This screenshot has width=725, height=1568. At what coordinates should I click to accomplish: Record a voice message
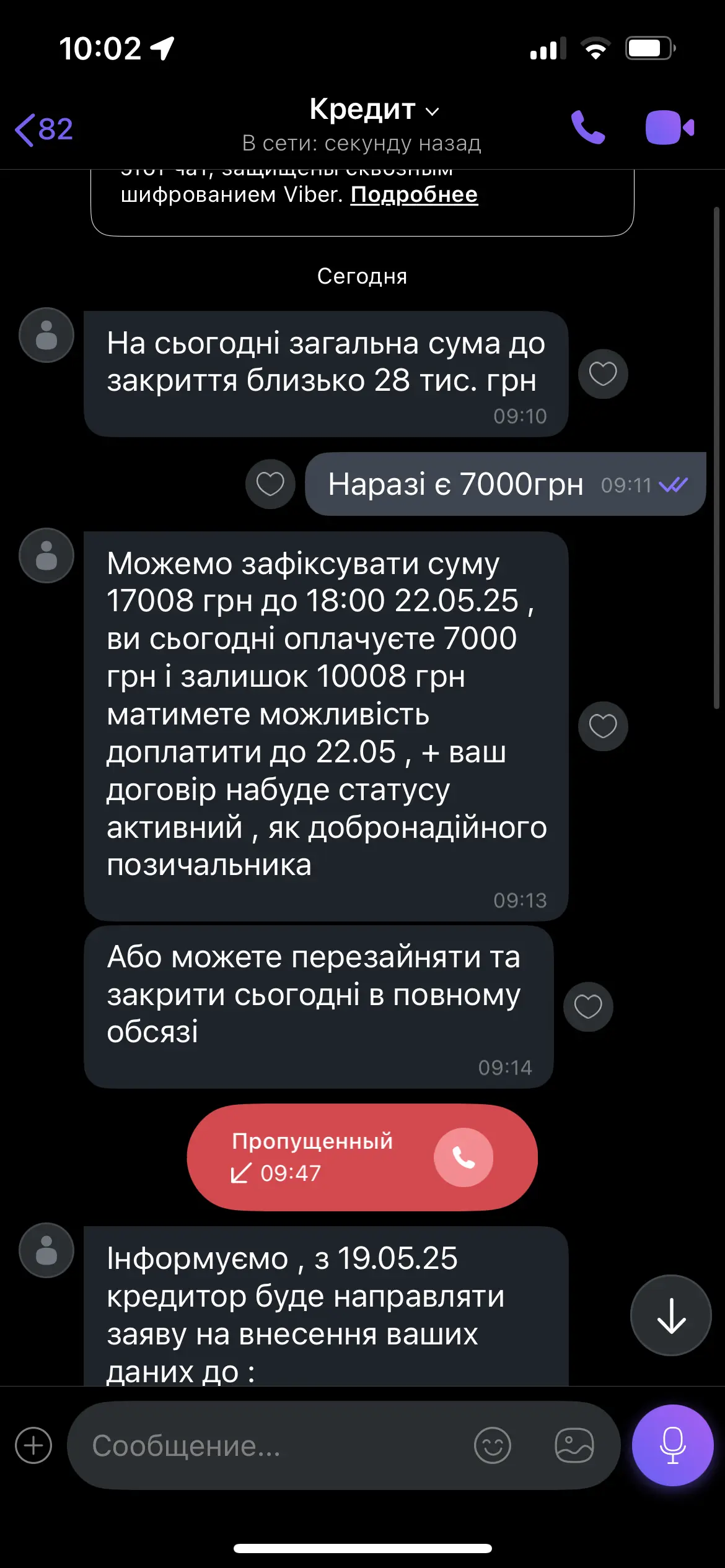(x=672, y=1445)
